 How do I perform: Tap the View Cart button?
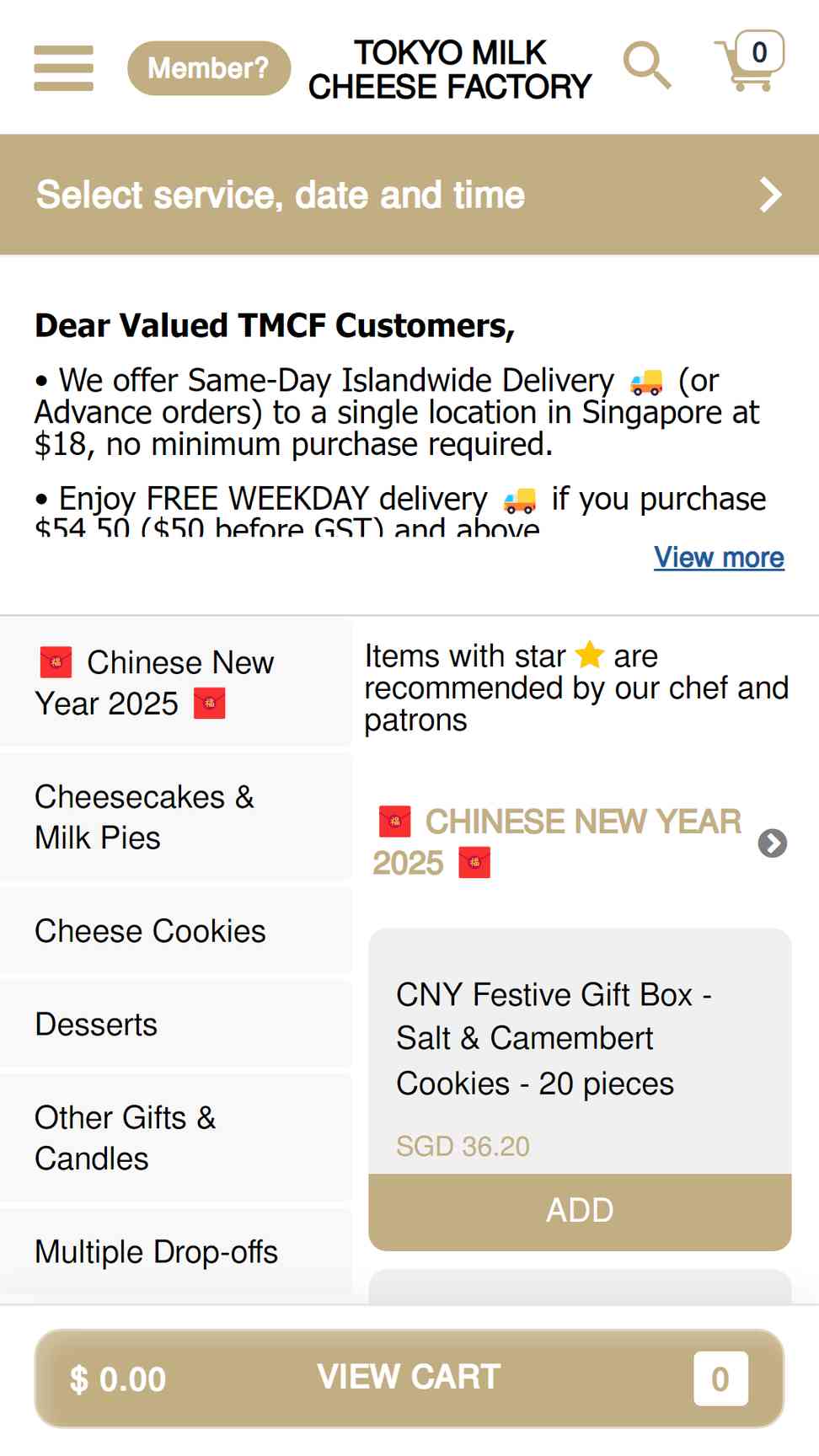[409, 1378]
